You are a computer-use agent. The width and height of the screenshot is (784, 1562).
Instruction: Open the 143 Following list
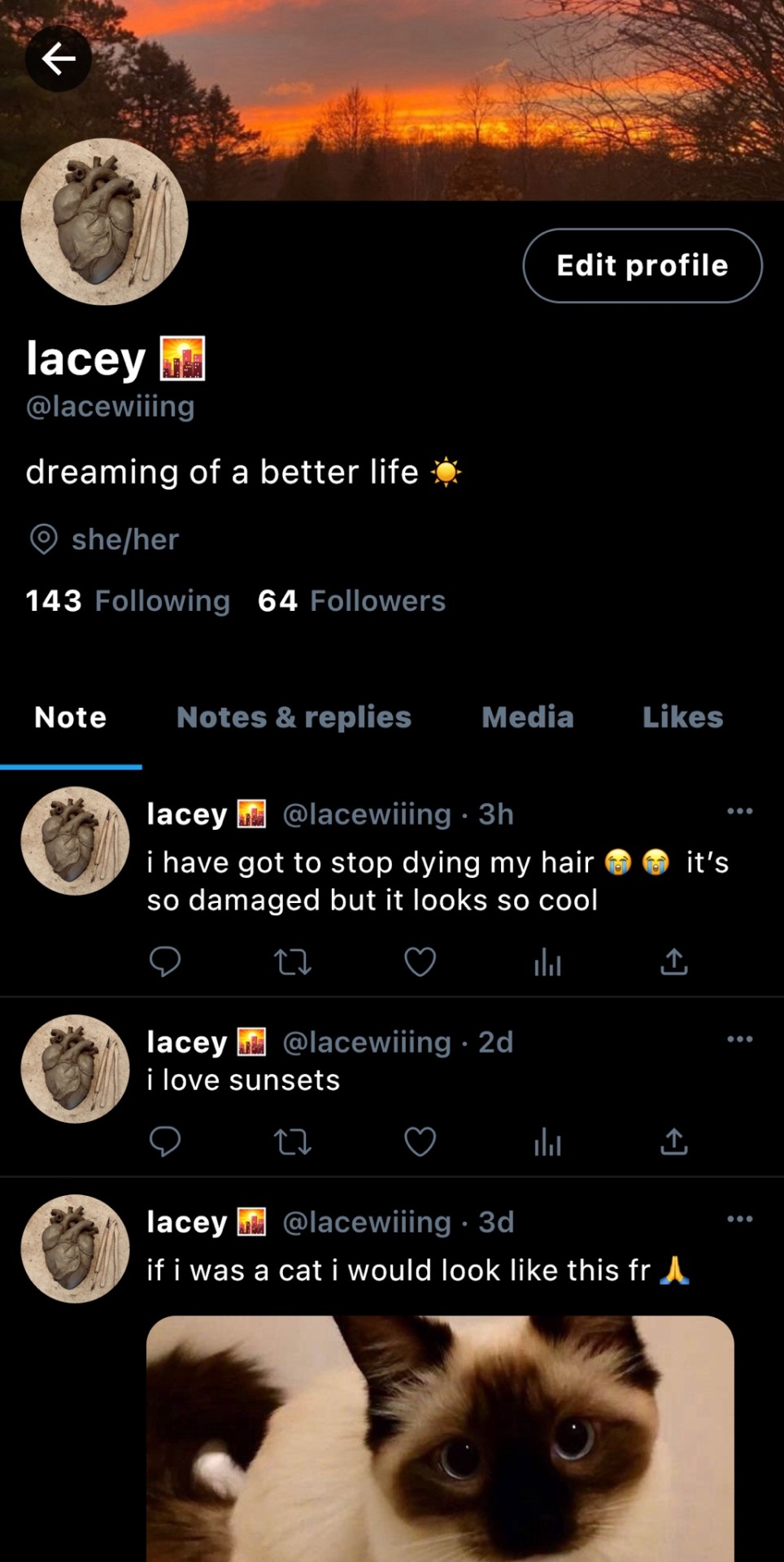pyautogui.click(x=128, y=601)
